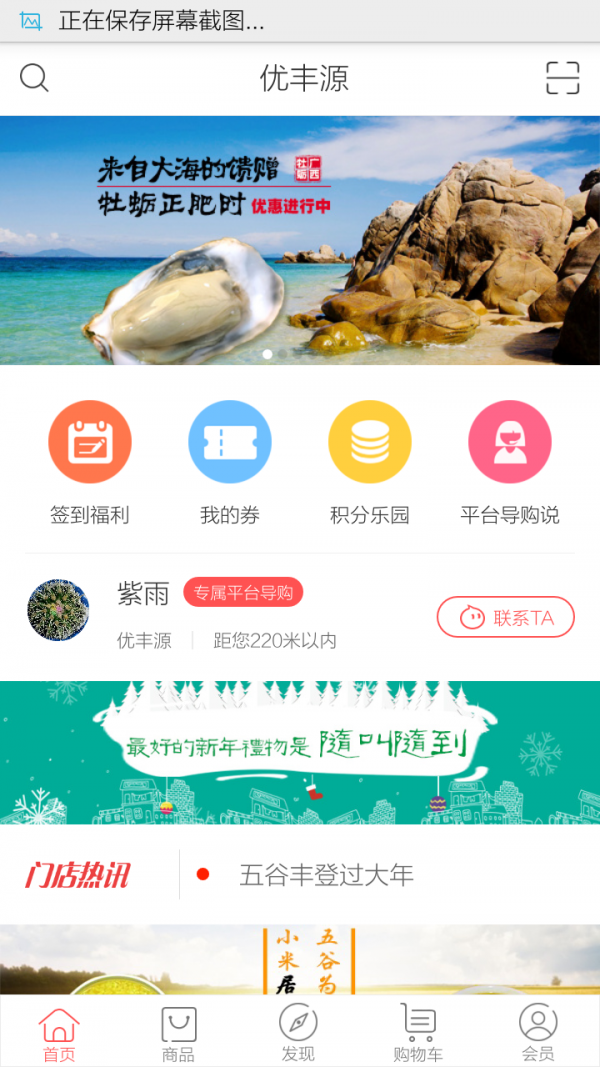Screen dimensions: 600x1067
Task: Go to the 发现 tab
Action: coord(298,1033)
